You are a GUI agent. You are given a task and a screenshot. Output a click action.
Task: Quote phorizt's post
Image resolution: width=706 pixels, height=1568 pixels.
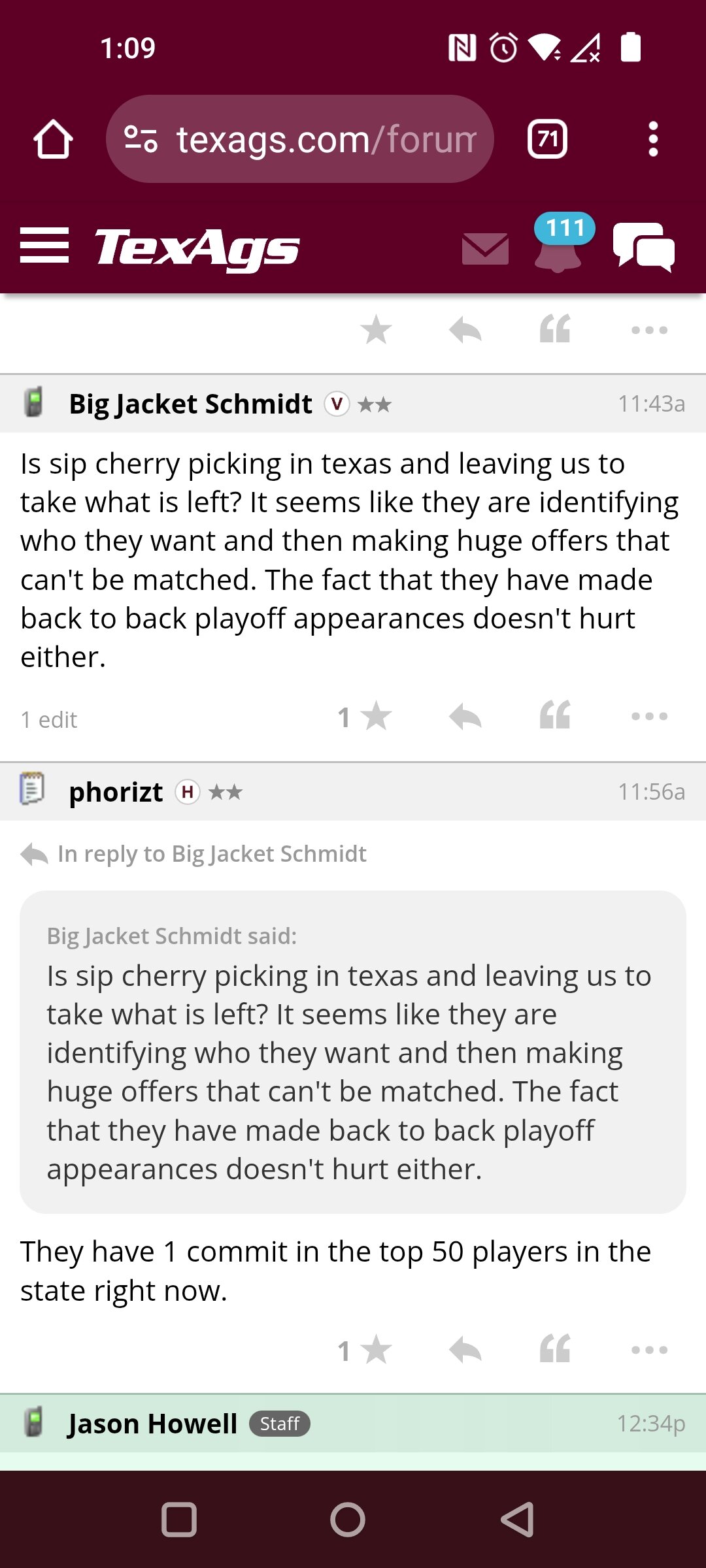[555, 1348]
